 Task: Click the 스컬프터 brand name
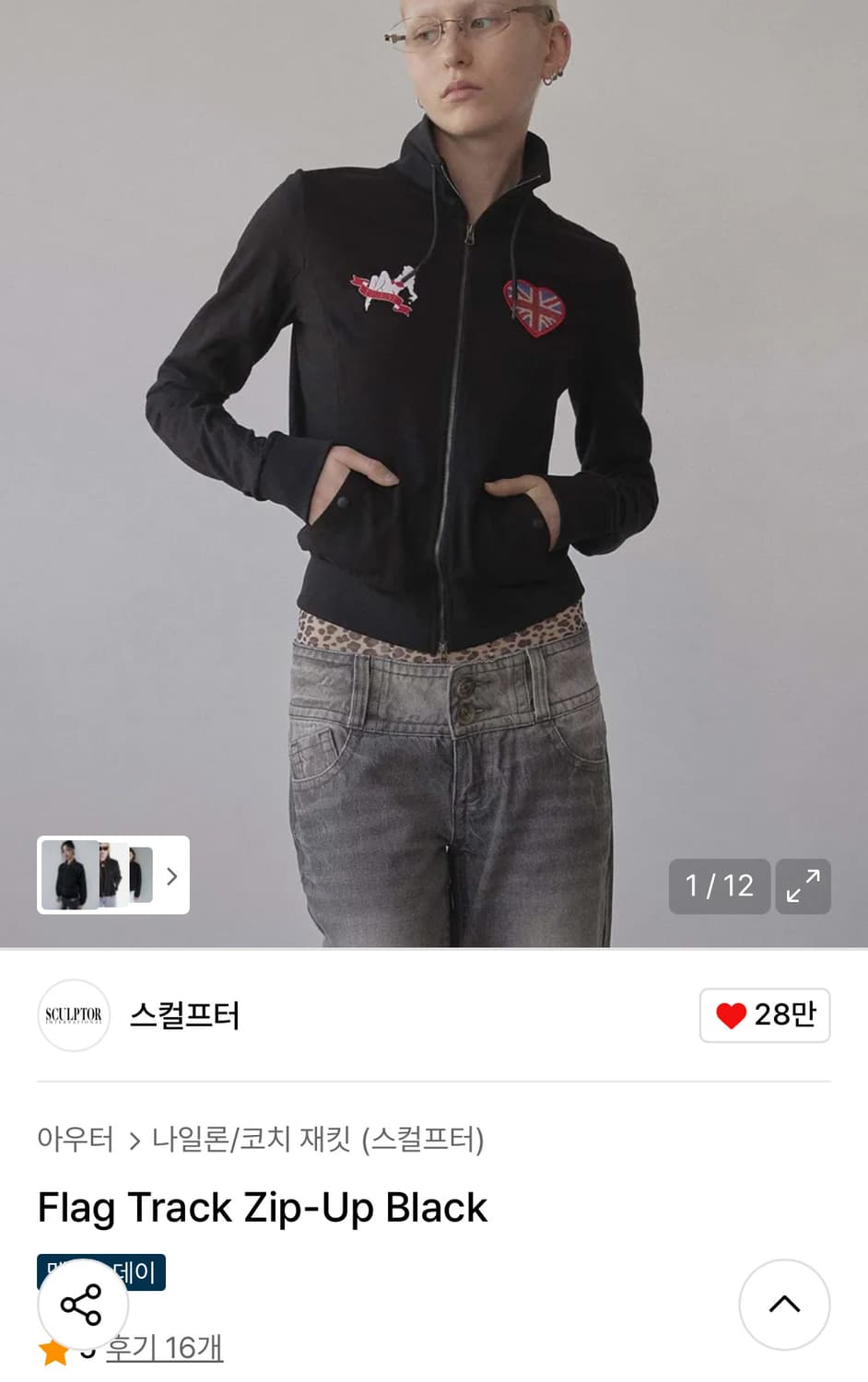(x=182, y=1016)
